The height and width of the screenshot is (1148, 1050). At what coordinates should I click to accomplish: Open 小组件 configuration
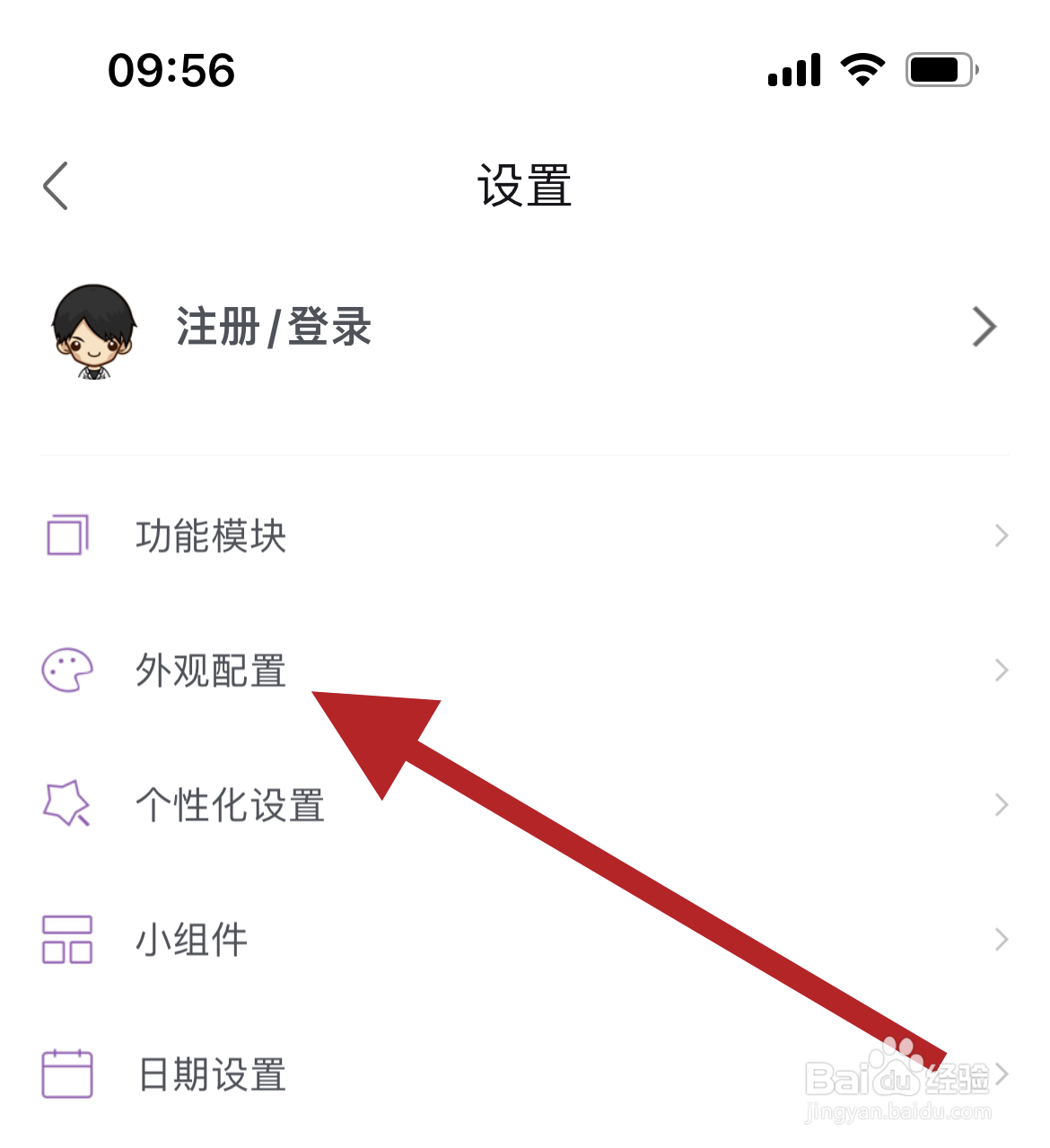pyautogui.click(x=192, y=940)
